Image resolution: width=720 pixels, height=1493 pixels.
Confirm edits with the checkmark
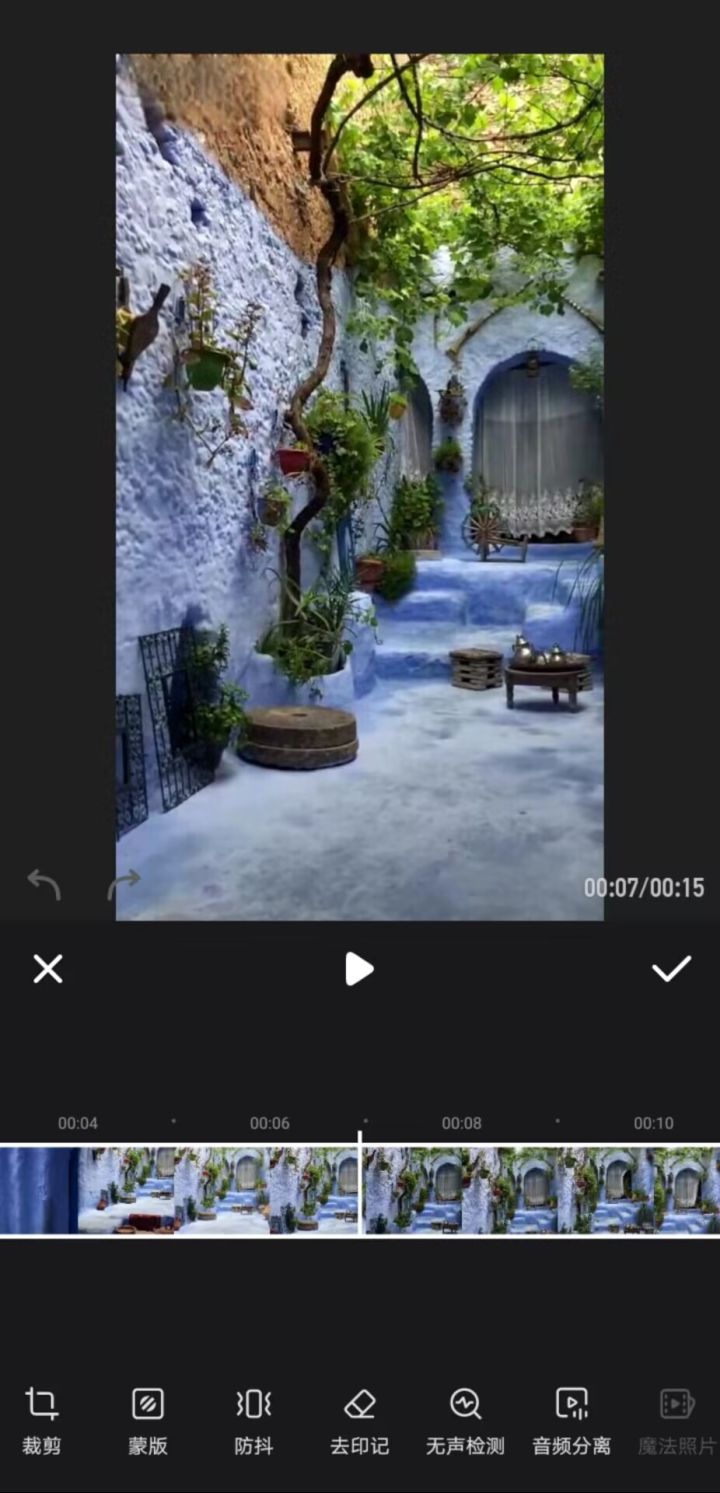click(671, 968)
